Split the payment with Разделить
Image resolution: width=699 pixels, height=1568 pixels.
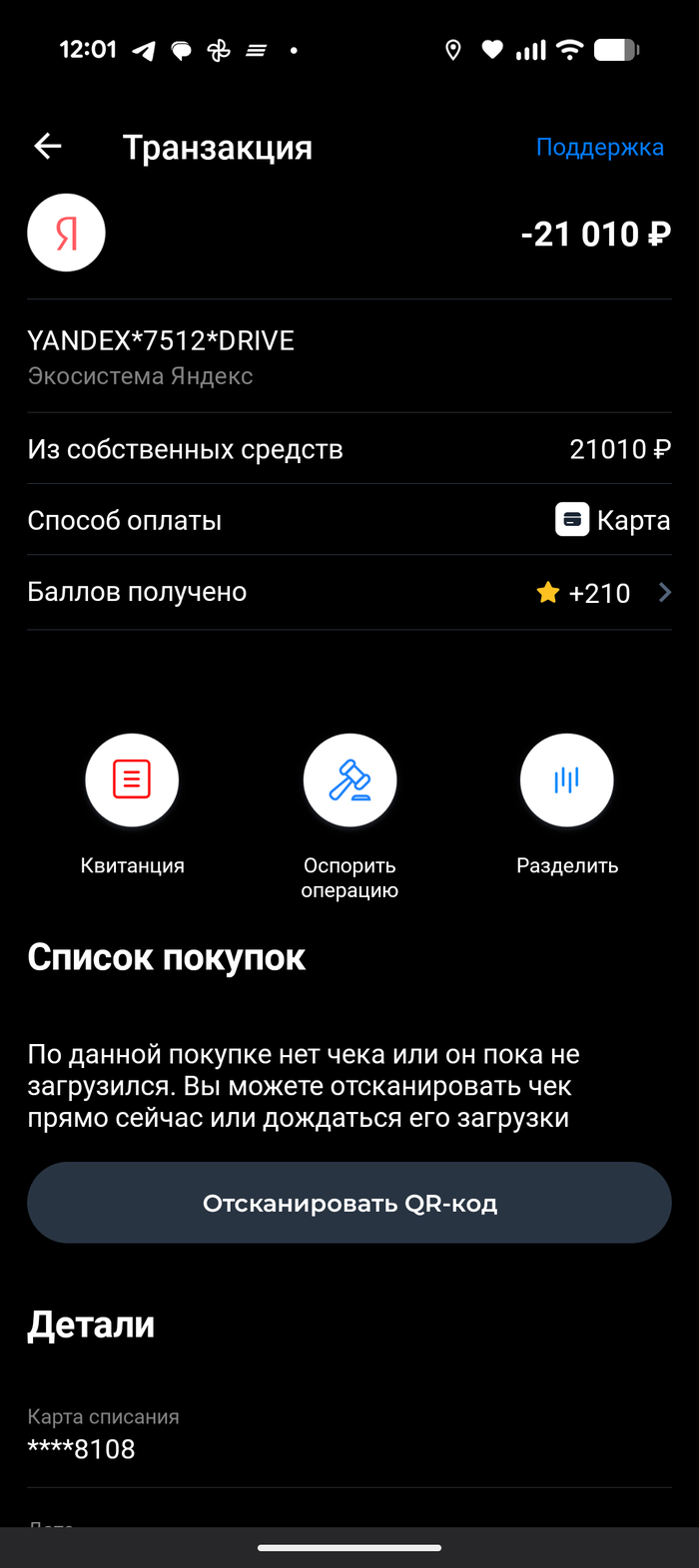[x=566, y=781]
